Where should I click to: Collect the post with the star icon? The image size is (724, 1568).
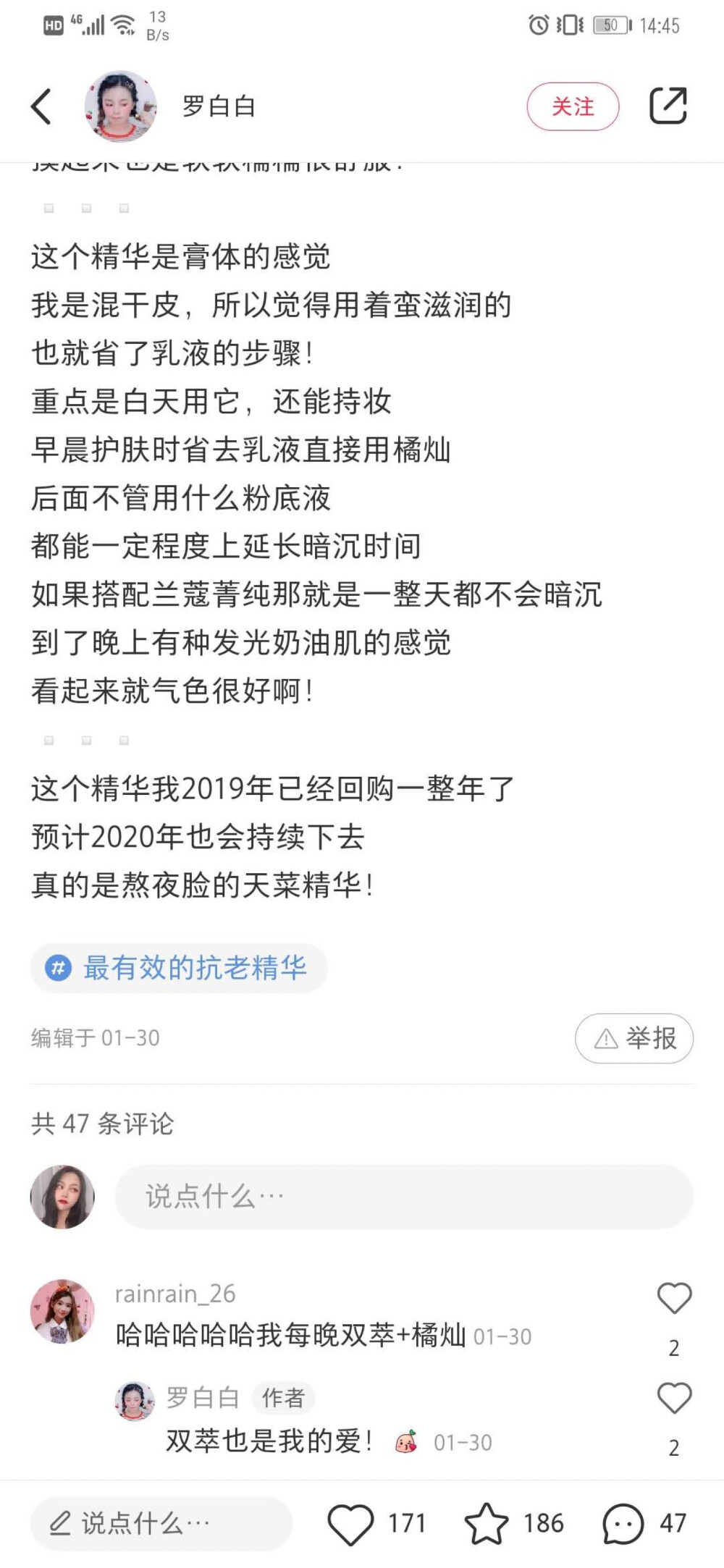487,1525
